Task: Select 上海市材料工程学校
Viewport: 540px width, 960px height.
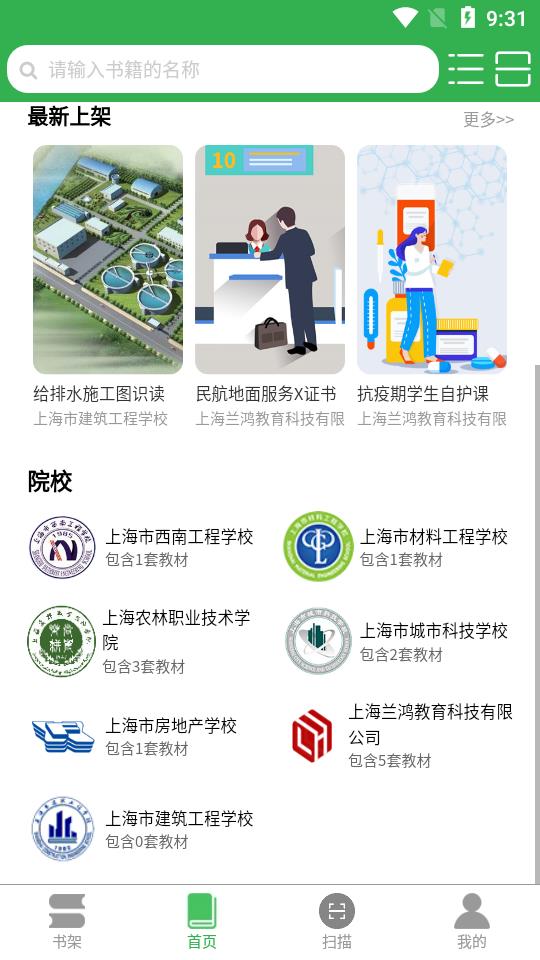Action: [396, 547]
